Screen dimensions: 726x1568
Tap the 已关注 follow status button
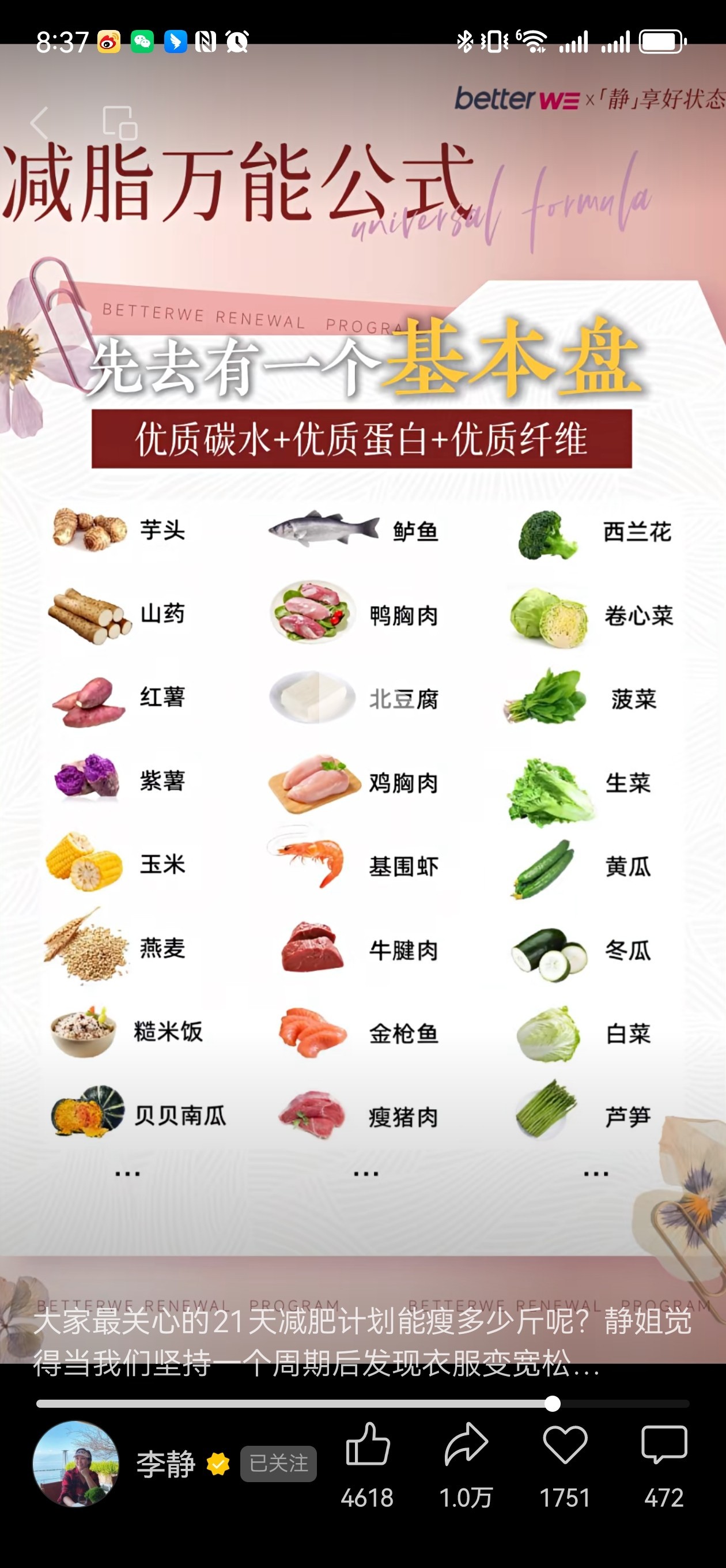point(279,1464)
